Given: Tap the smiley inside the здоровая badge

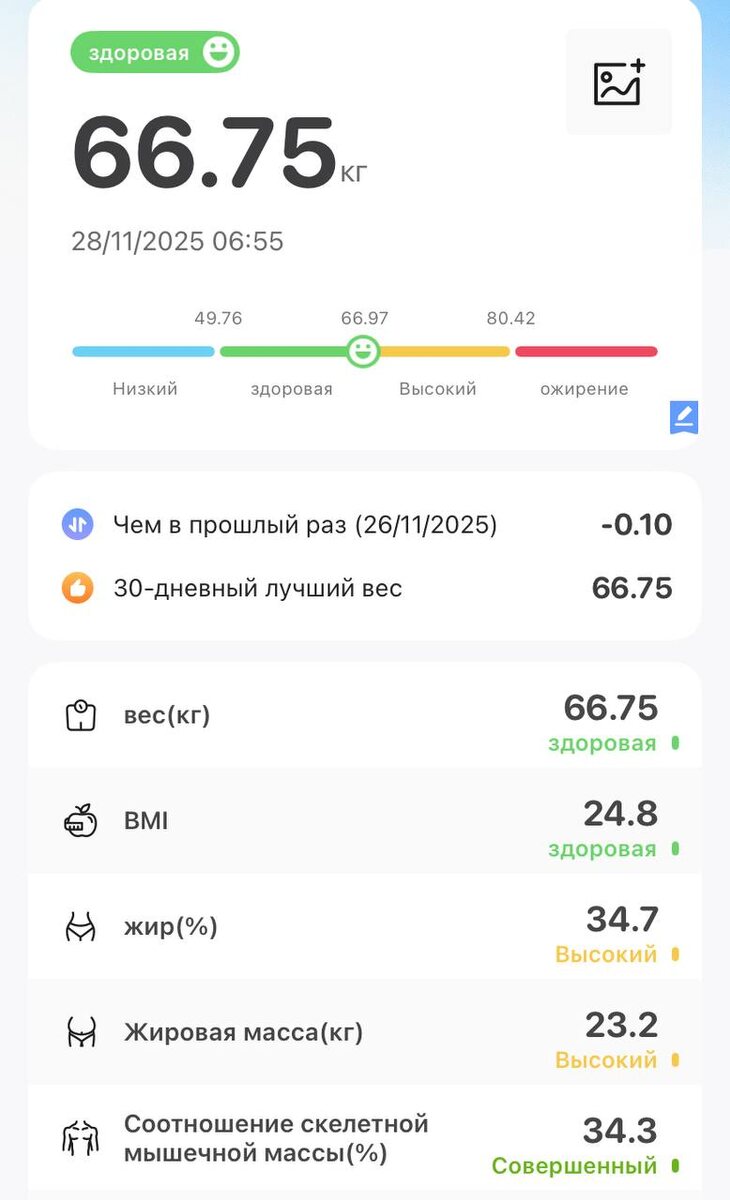Looking at the screenshot, I should click(220, 53).
